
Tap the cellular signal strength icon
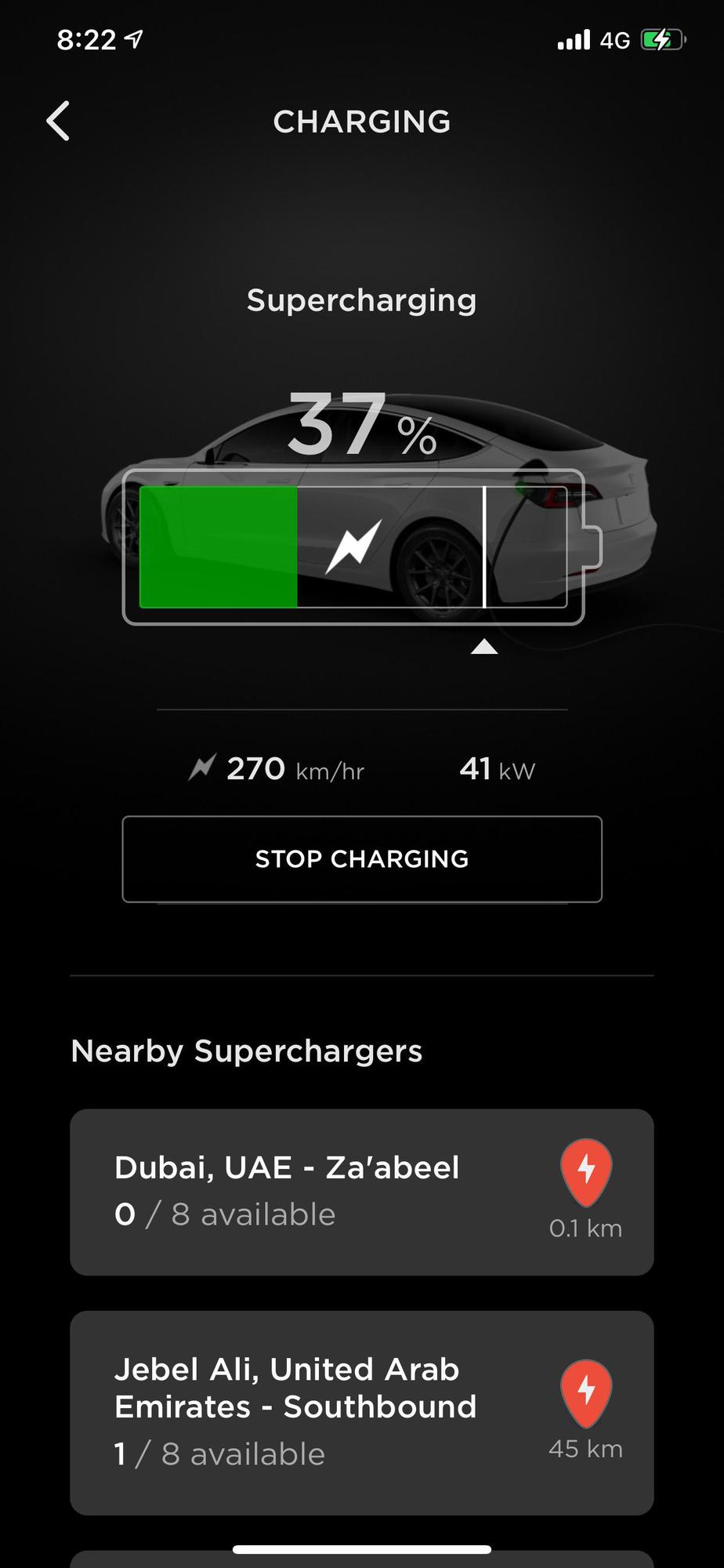pos(573,39)
